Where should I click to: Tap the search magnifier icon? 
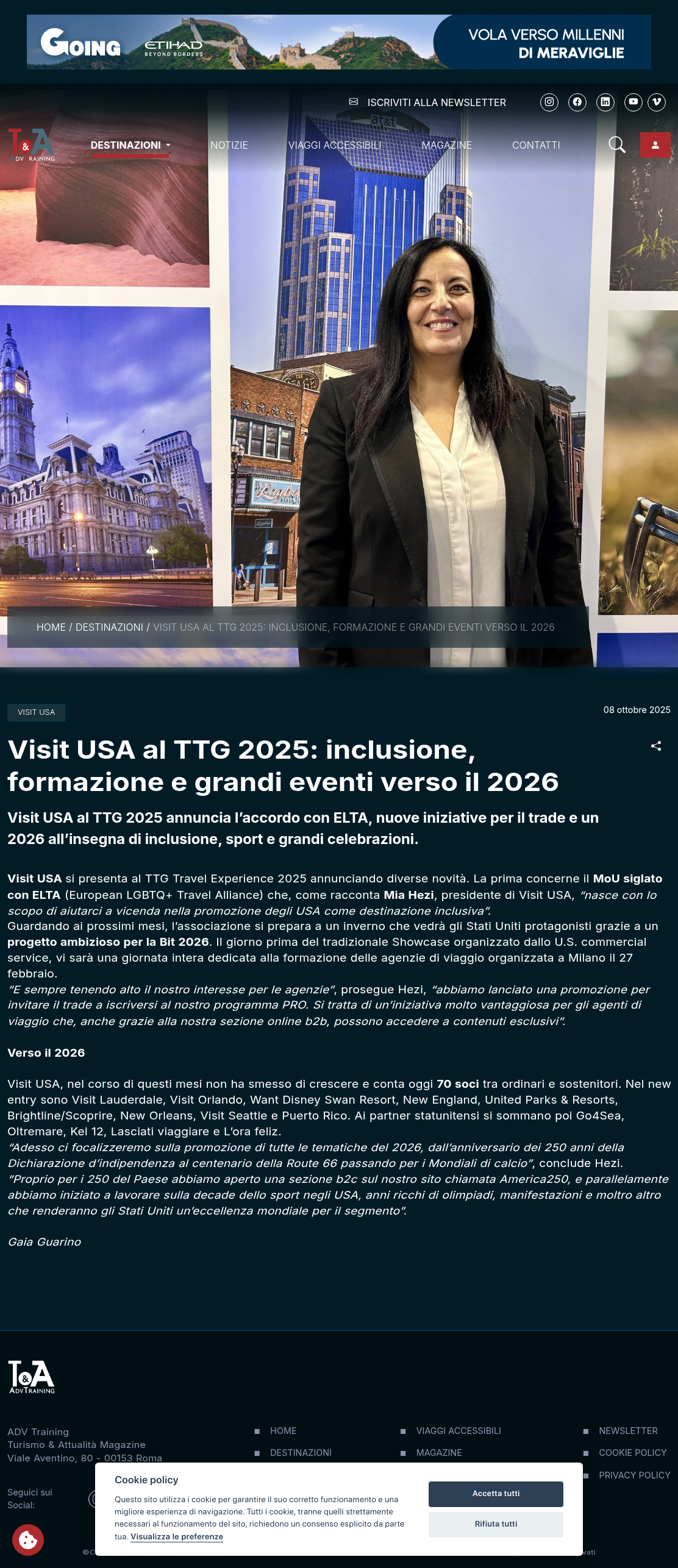click(617, 145)
